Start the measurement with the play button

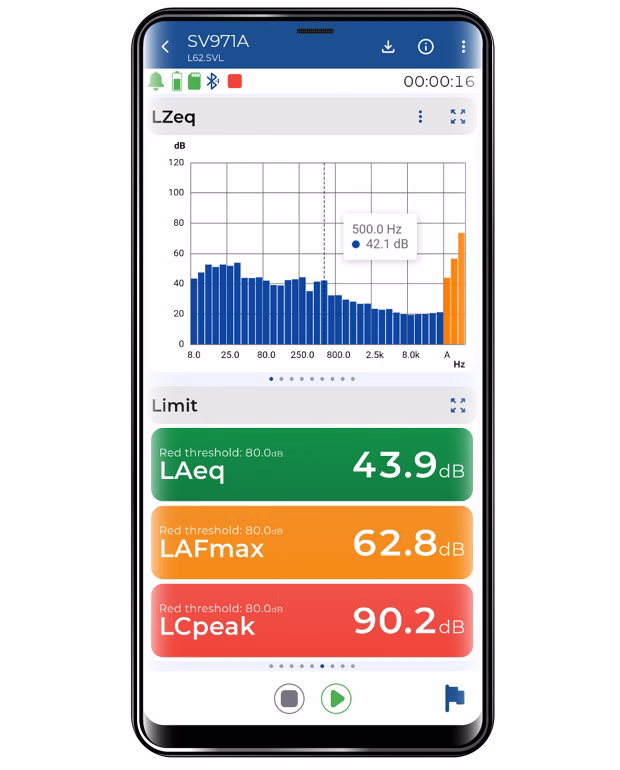336,698
